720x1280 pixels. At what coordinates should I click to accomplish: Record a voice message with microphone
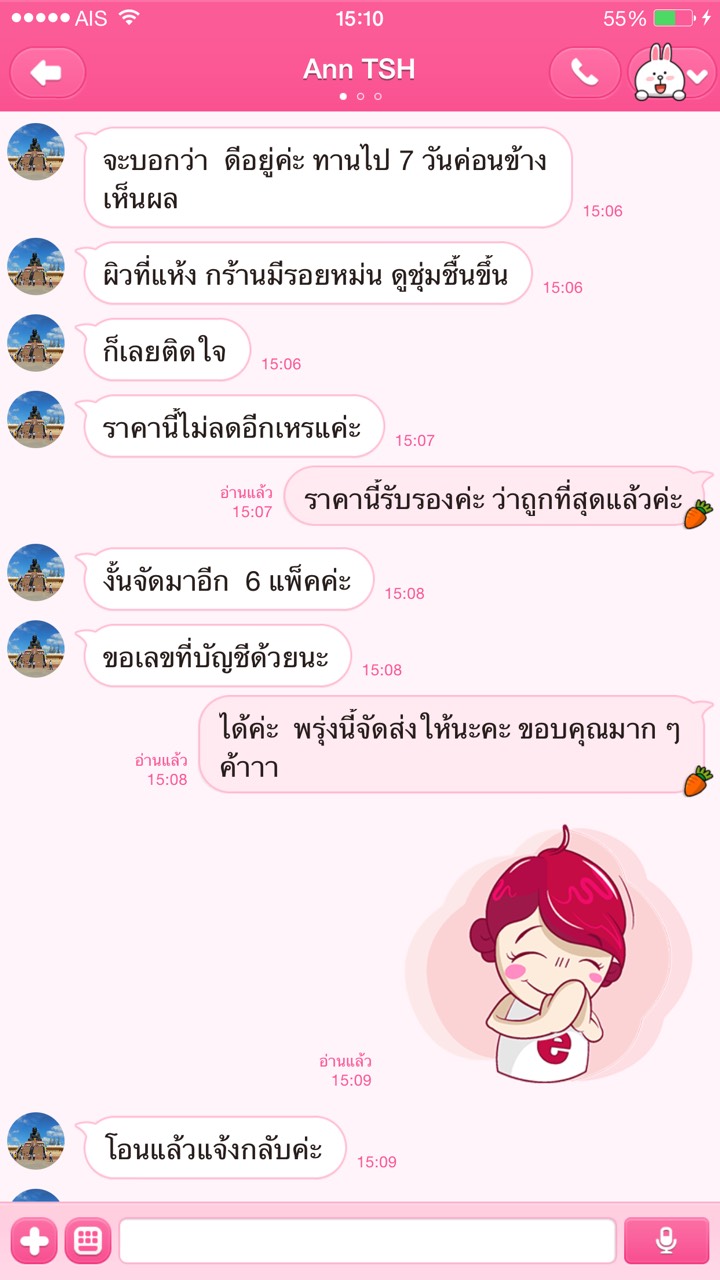pyautogui.click(x=666, y=1241)
